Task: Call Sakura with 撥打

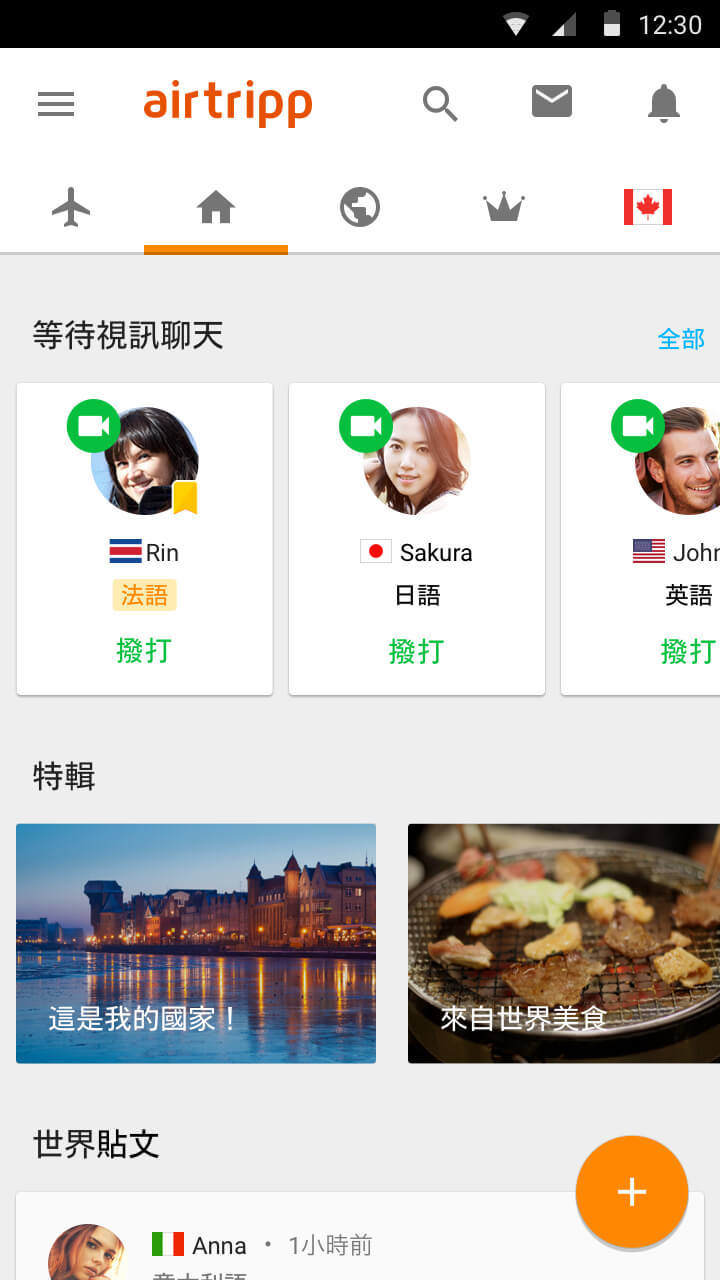Action: 416,651
